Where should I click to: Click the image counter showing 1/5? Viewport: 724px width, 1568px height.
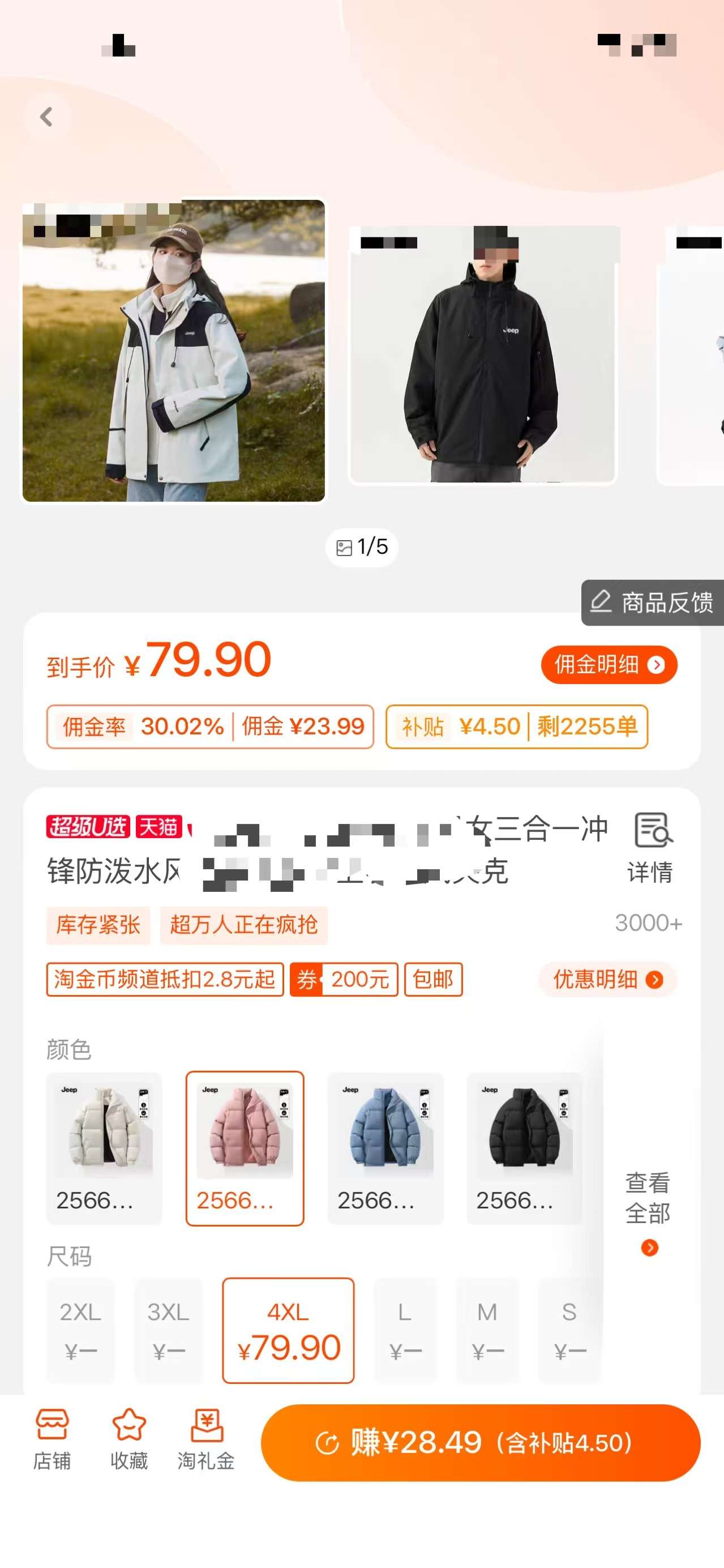[x=362, y=546]
